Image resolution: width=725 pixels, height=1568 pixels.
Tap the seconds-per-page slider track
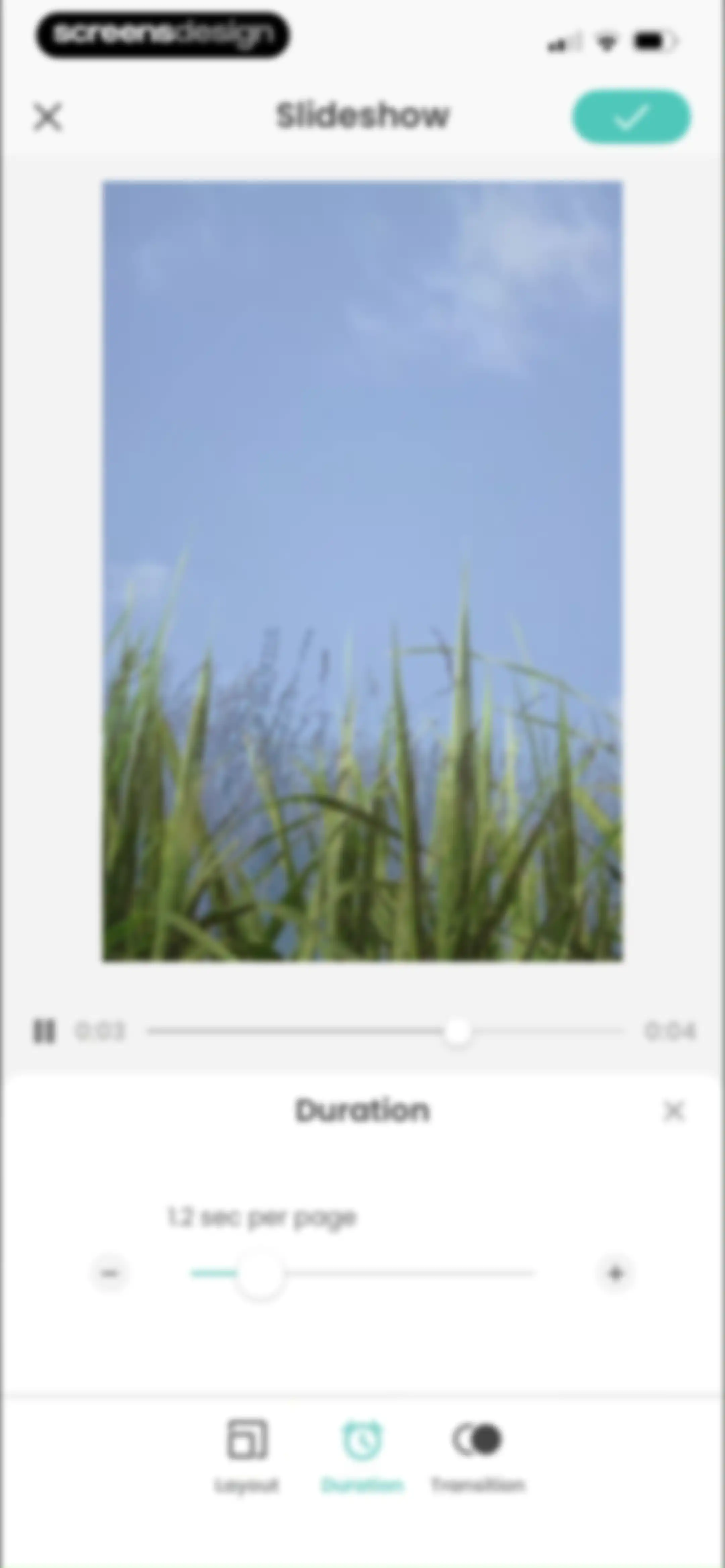point(363,1273)
